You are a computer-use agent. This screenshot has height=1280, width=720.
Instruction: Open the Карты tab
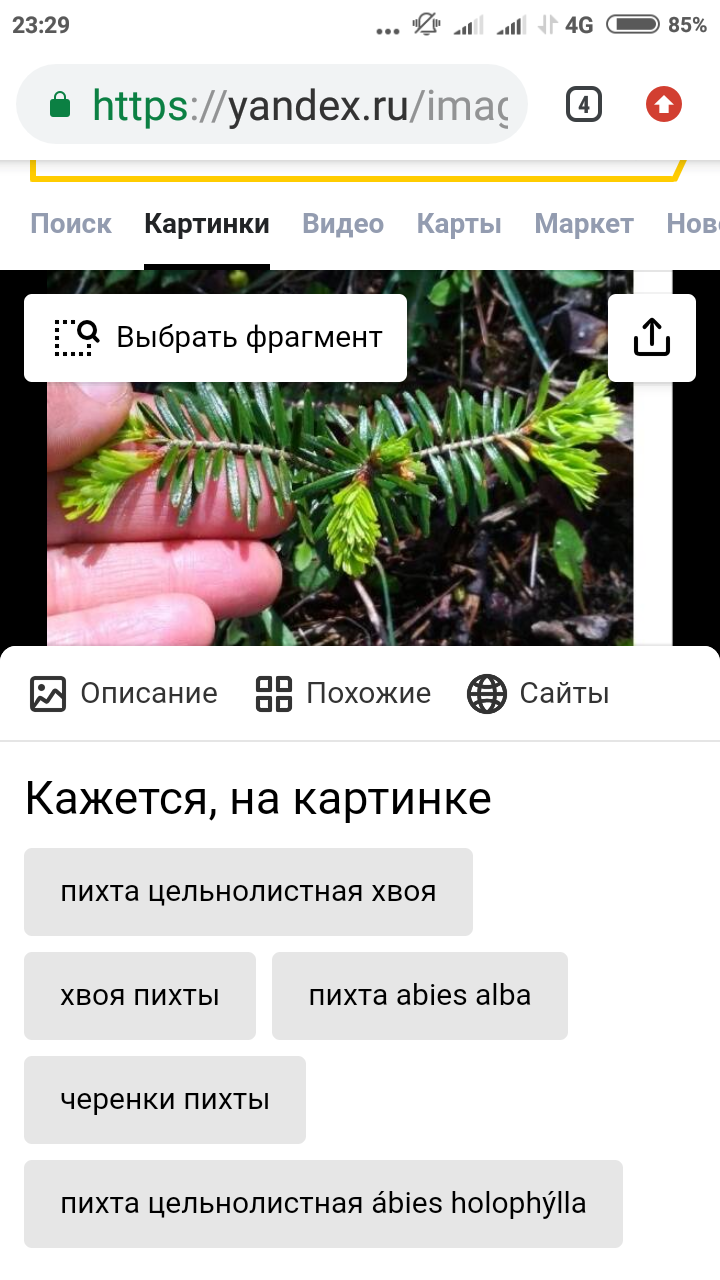(459, 223)
